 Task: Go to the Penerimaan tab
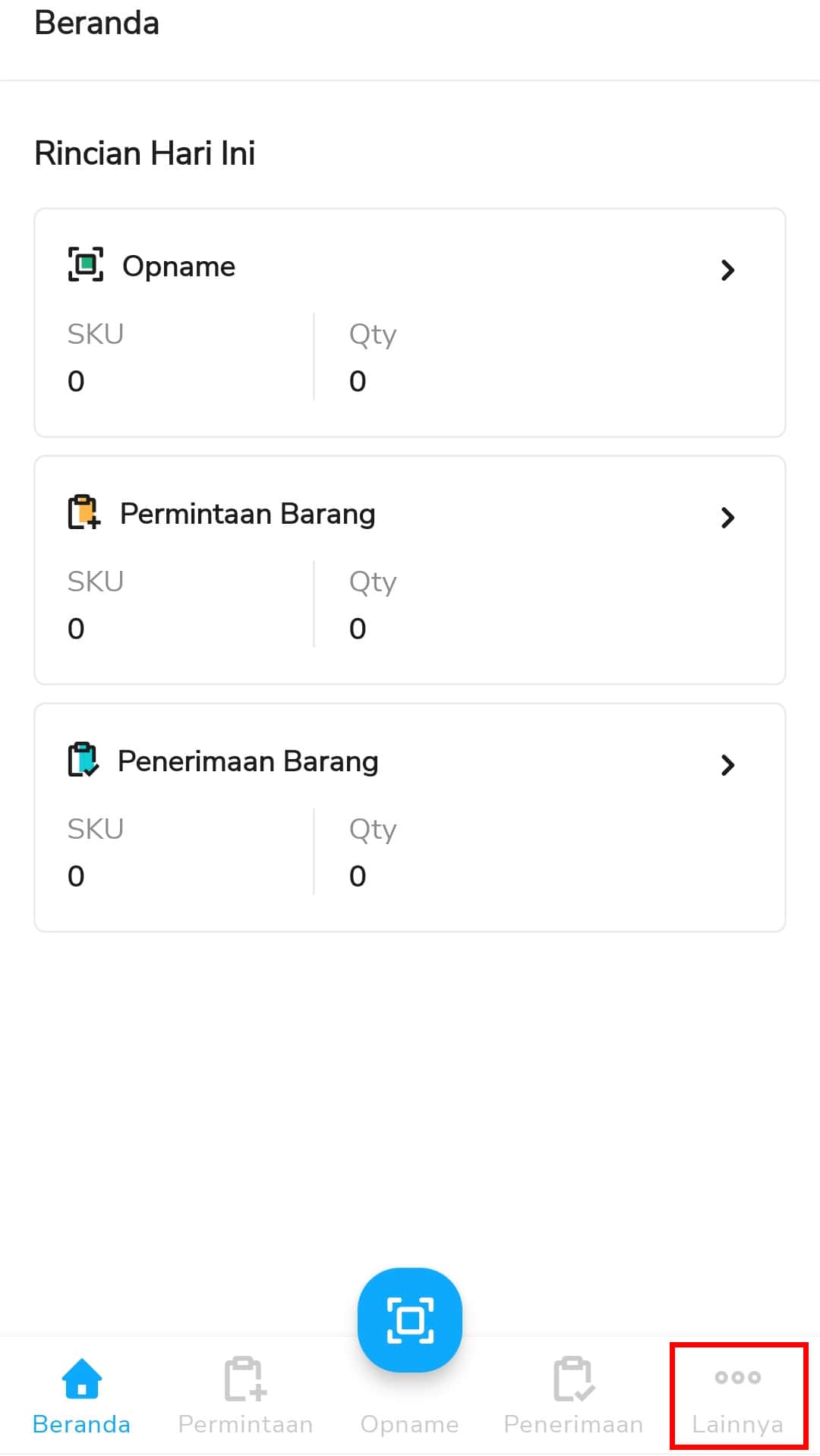pos(574,1397)
